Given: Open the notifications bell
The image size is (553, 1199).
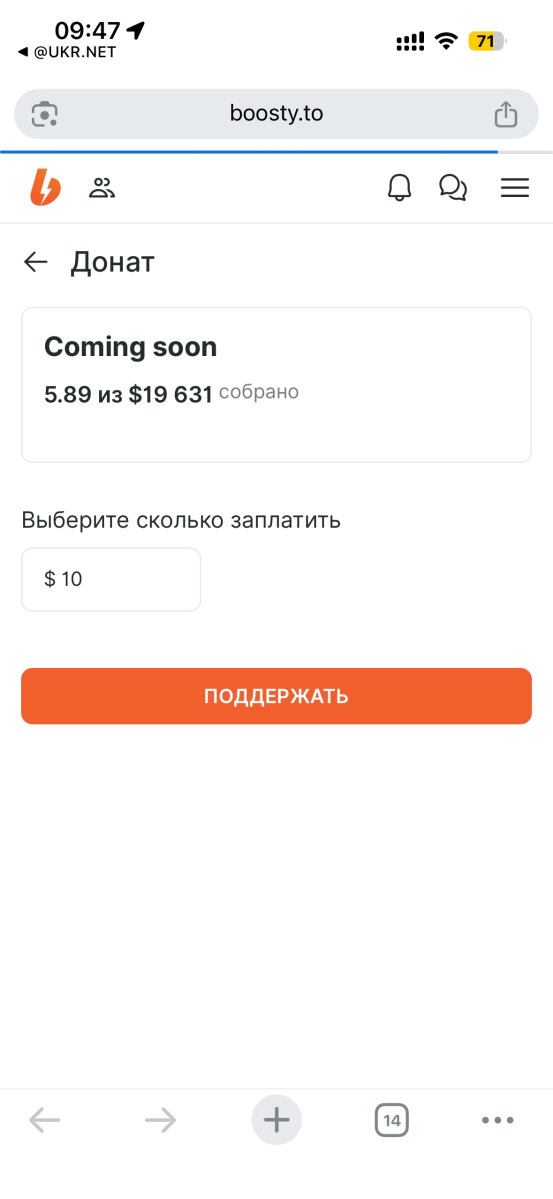Looking at the screenshot, I should tap(399, 187).
